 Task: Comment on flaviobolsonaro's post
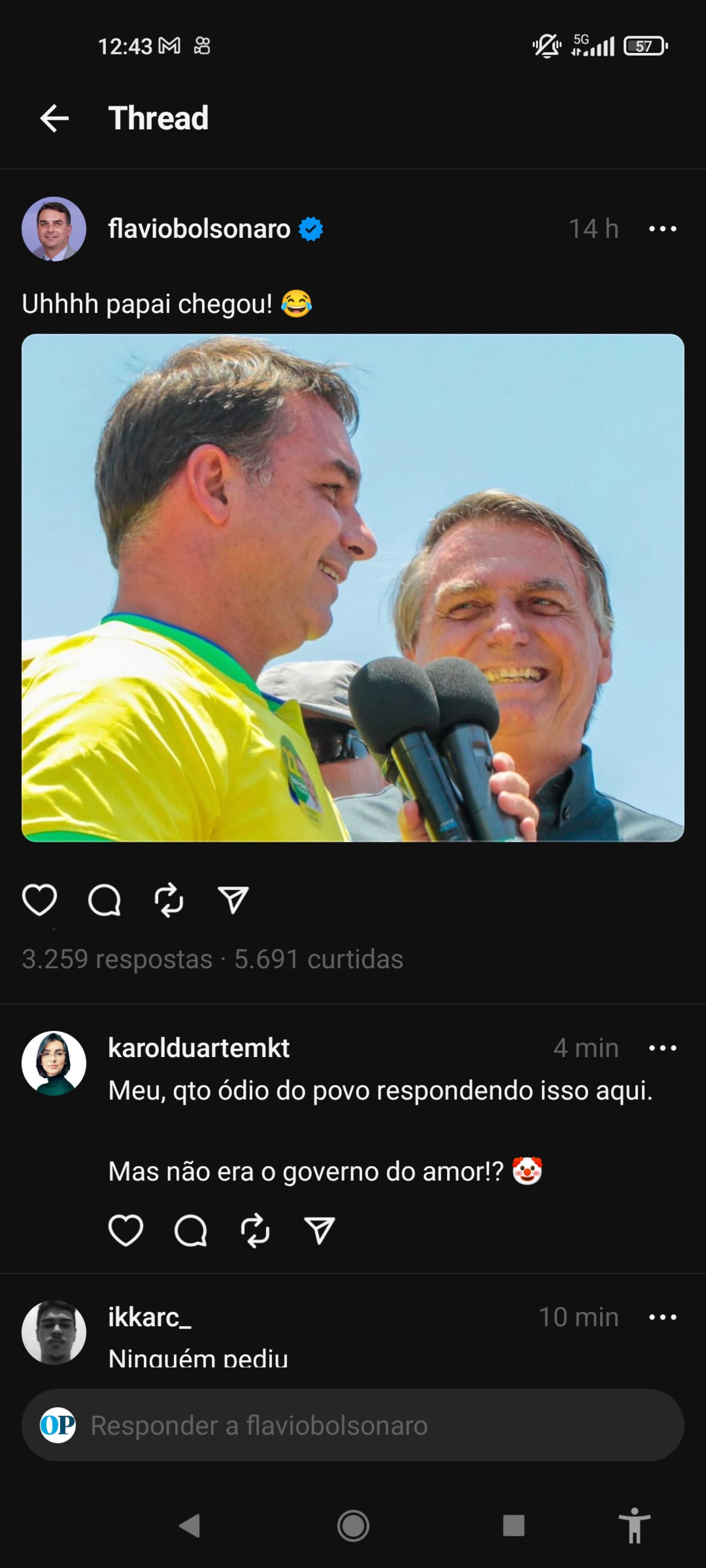104,900
